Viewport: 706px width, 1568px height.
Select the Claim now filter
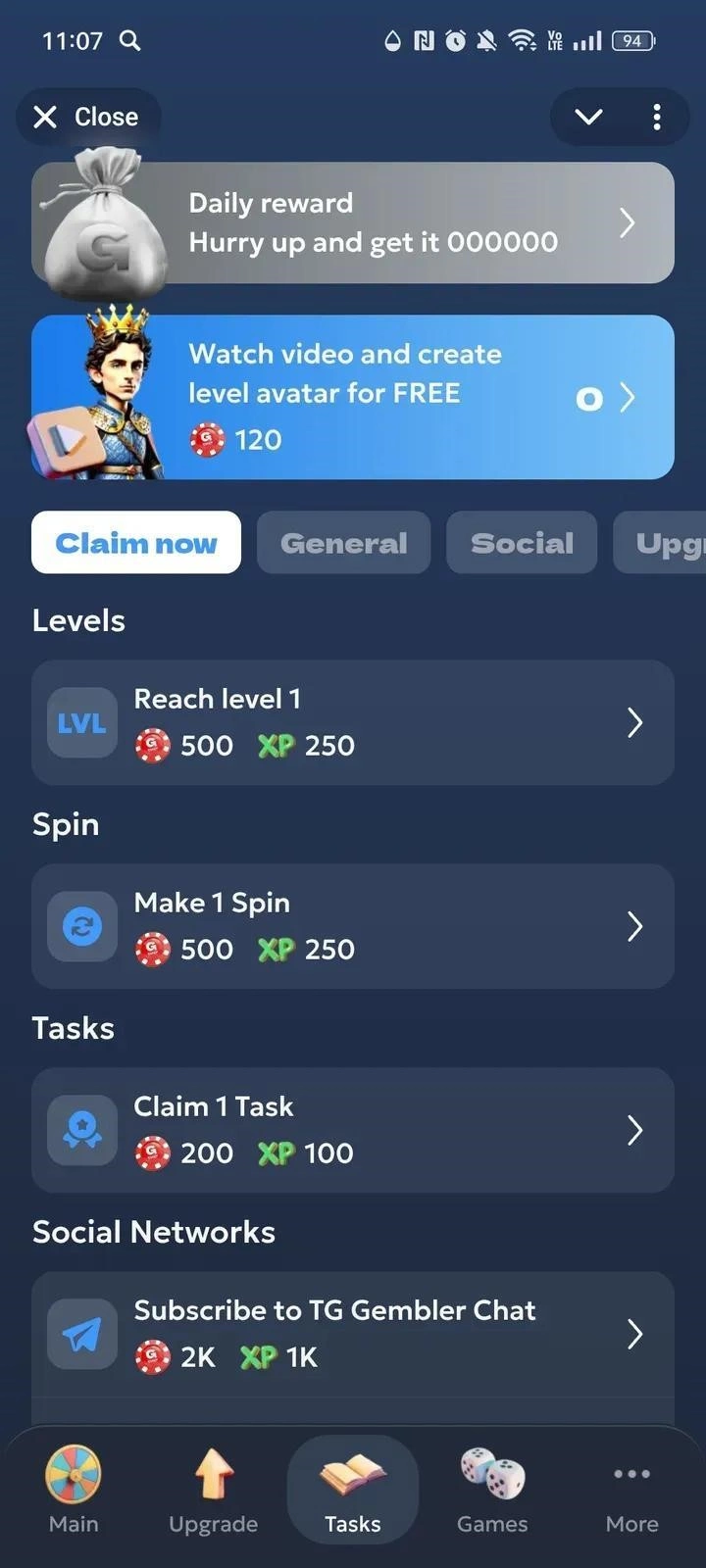click(x=136, y=542)
